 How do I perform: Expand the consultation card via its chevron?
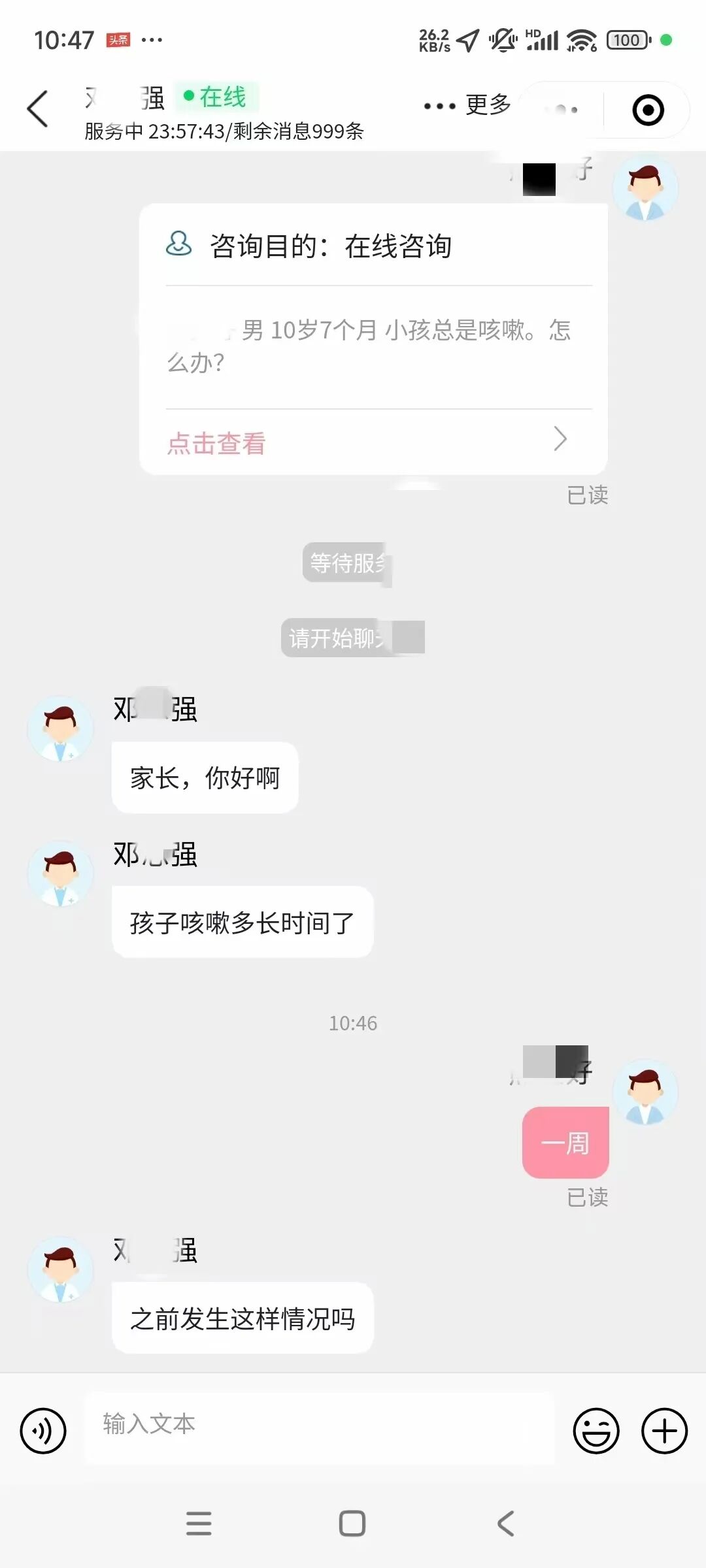(559, 439)
